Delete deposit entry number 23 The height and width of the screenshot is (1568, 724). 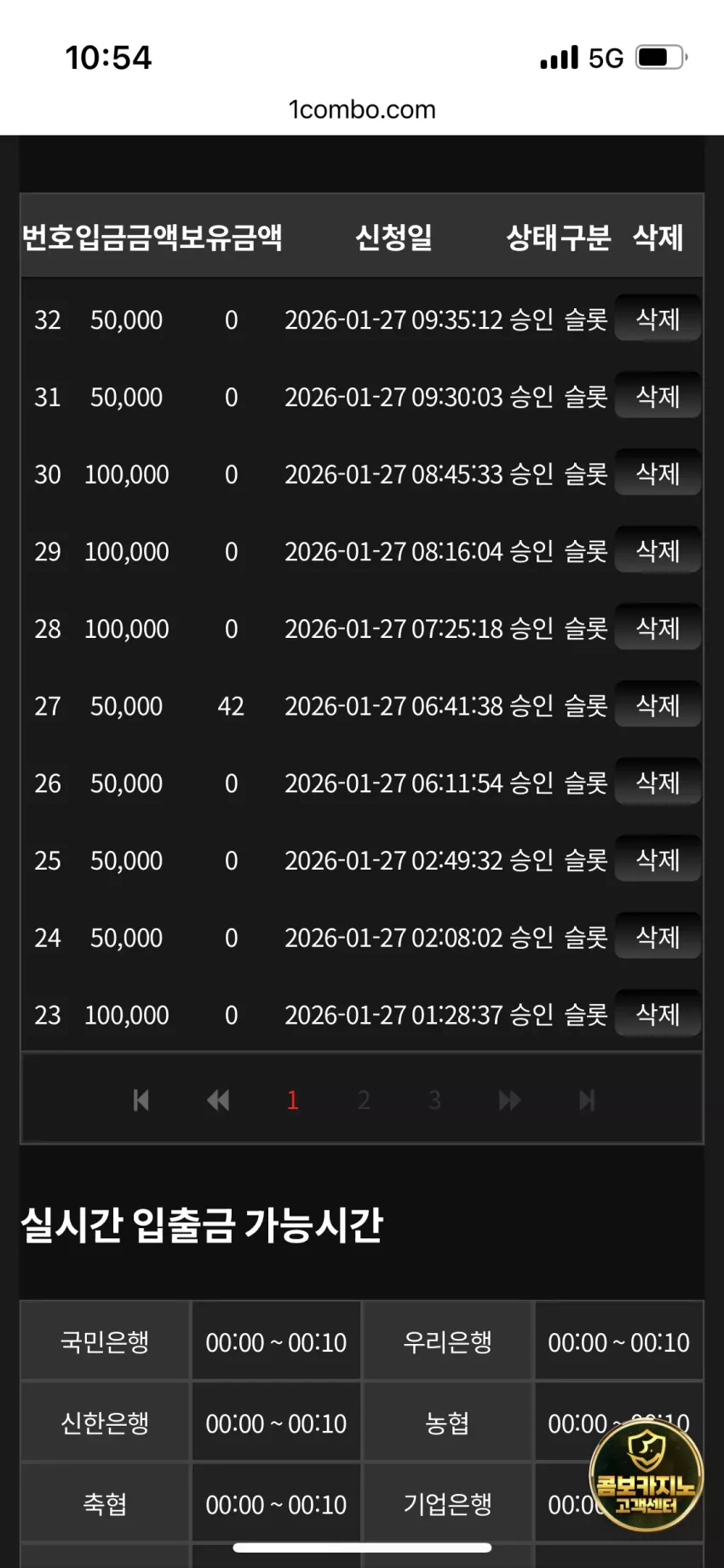[658, 1014]
